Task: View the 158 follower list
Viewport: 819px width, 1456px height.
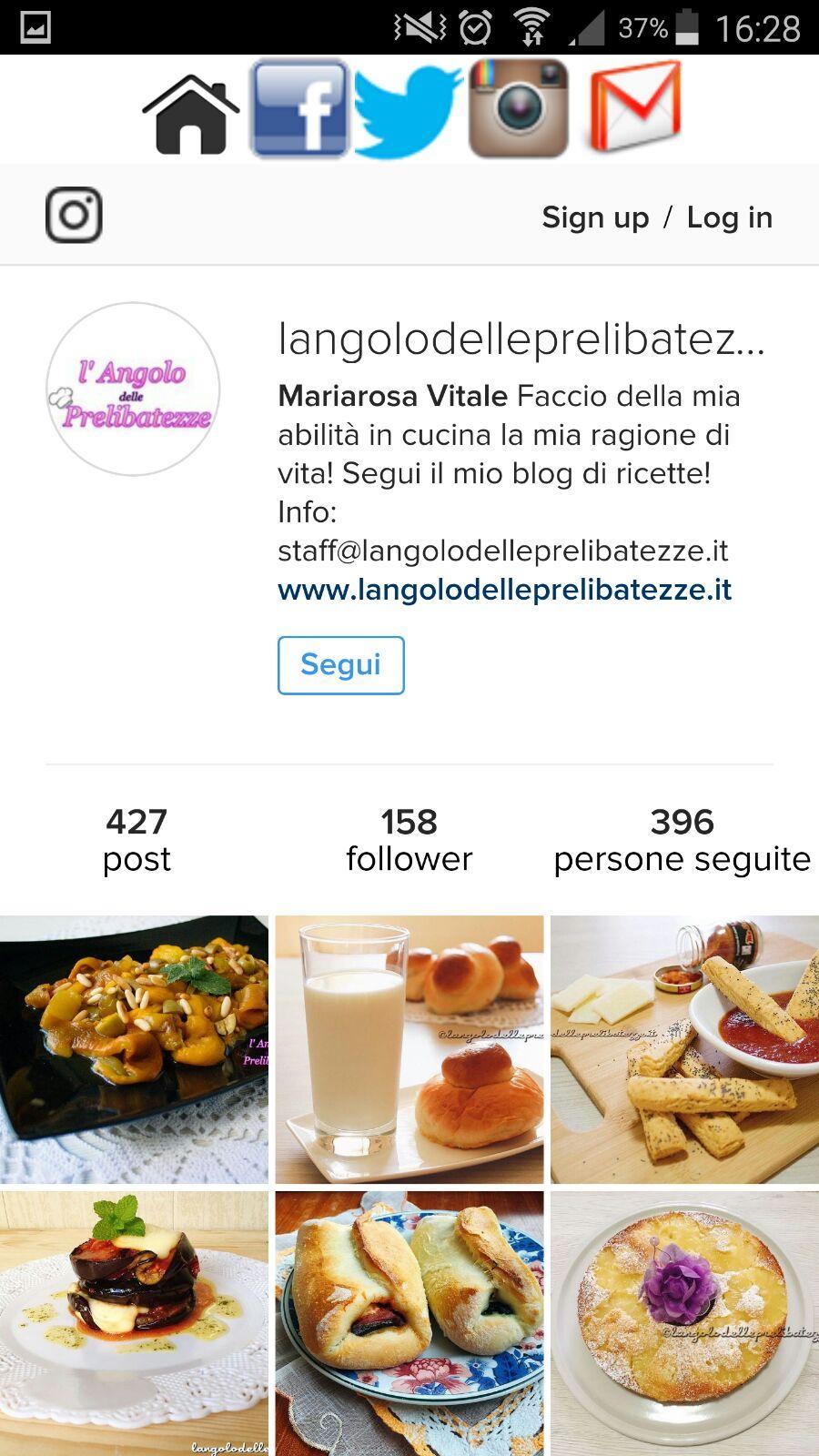Action: pyautogui.click(x=409, y=840)
